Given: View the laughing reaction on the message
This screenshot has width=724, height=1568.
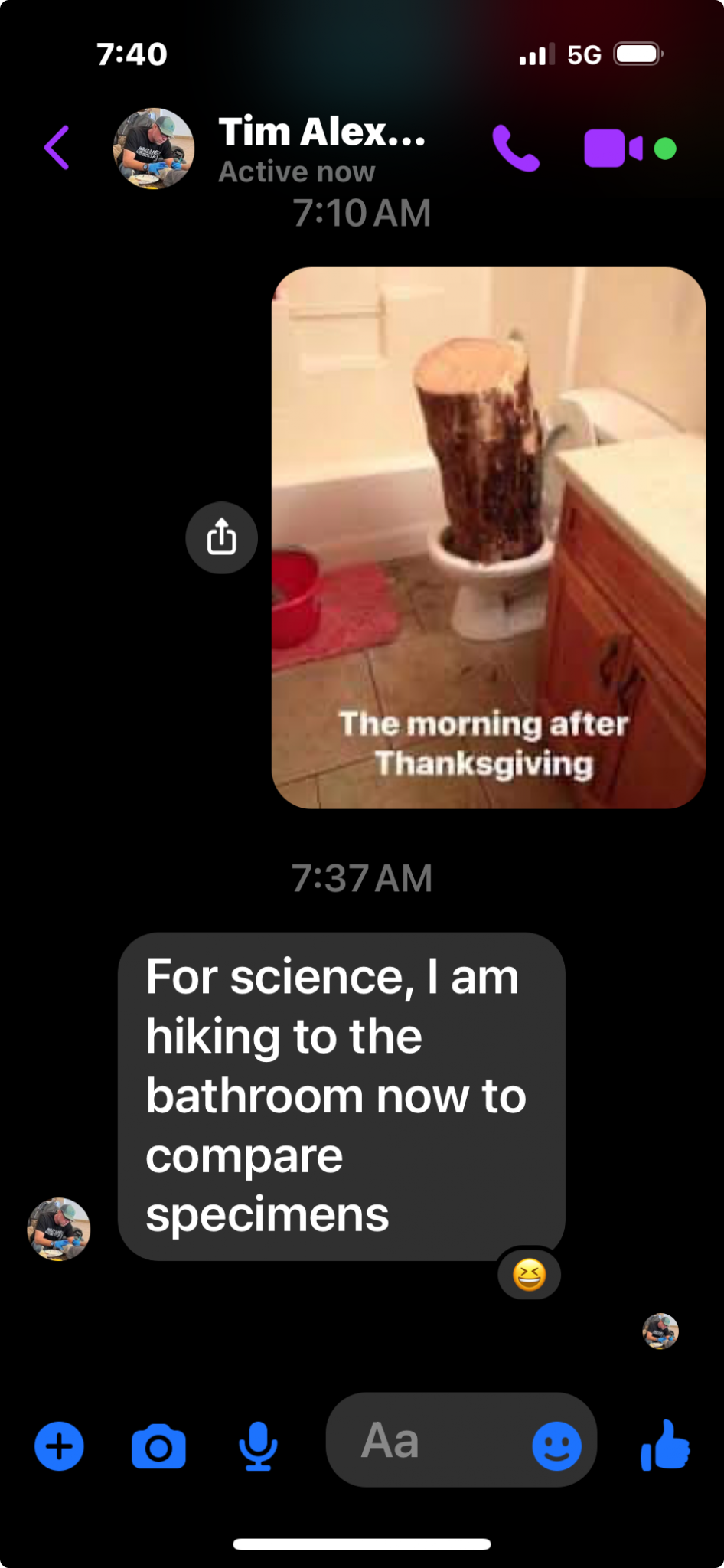Looking at the screenshot, I should pos(529,1275).
